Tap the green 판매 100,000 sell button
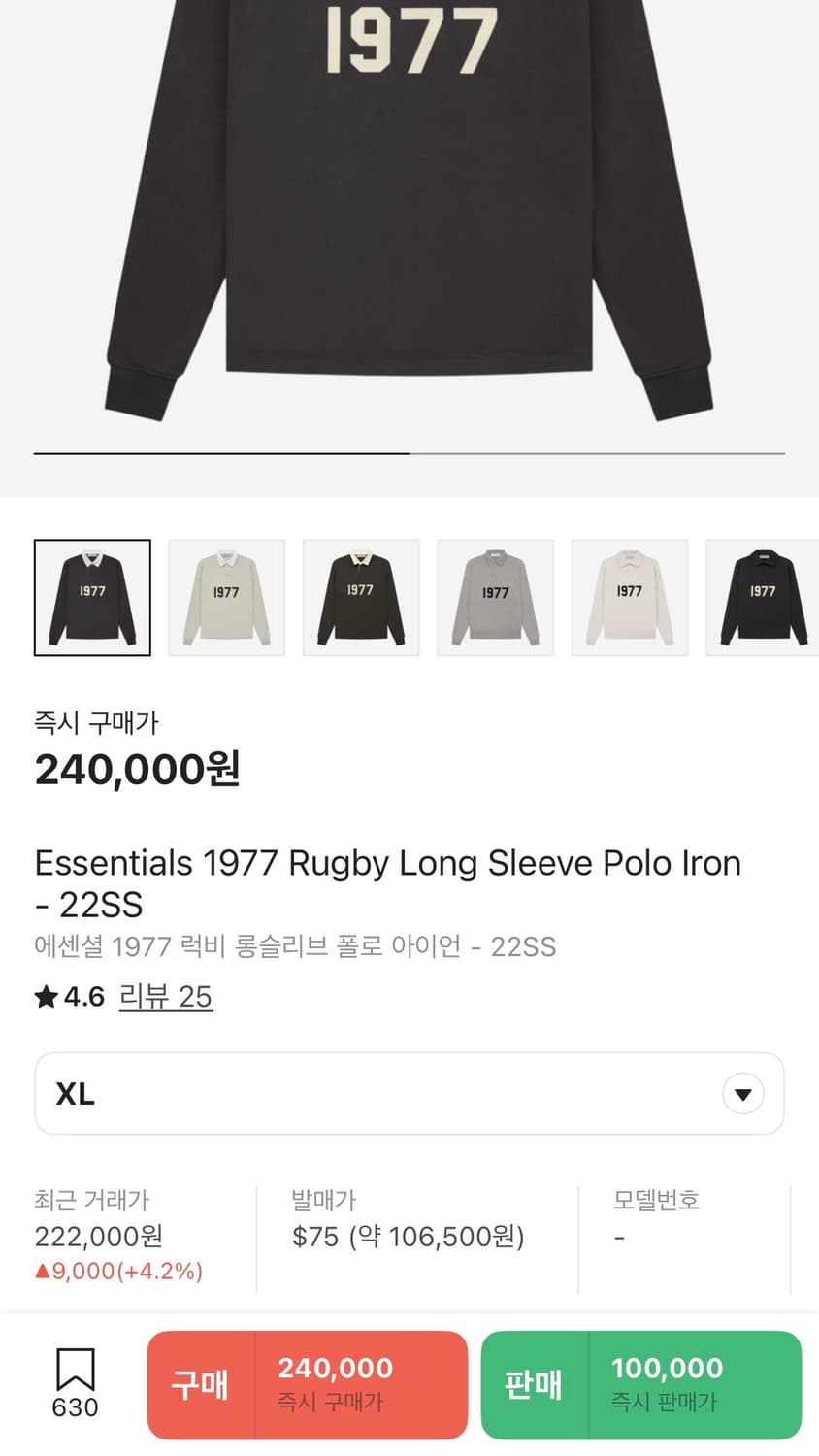The width and height of the screenshot is (819, 1456). (641, 1384)
